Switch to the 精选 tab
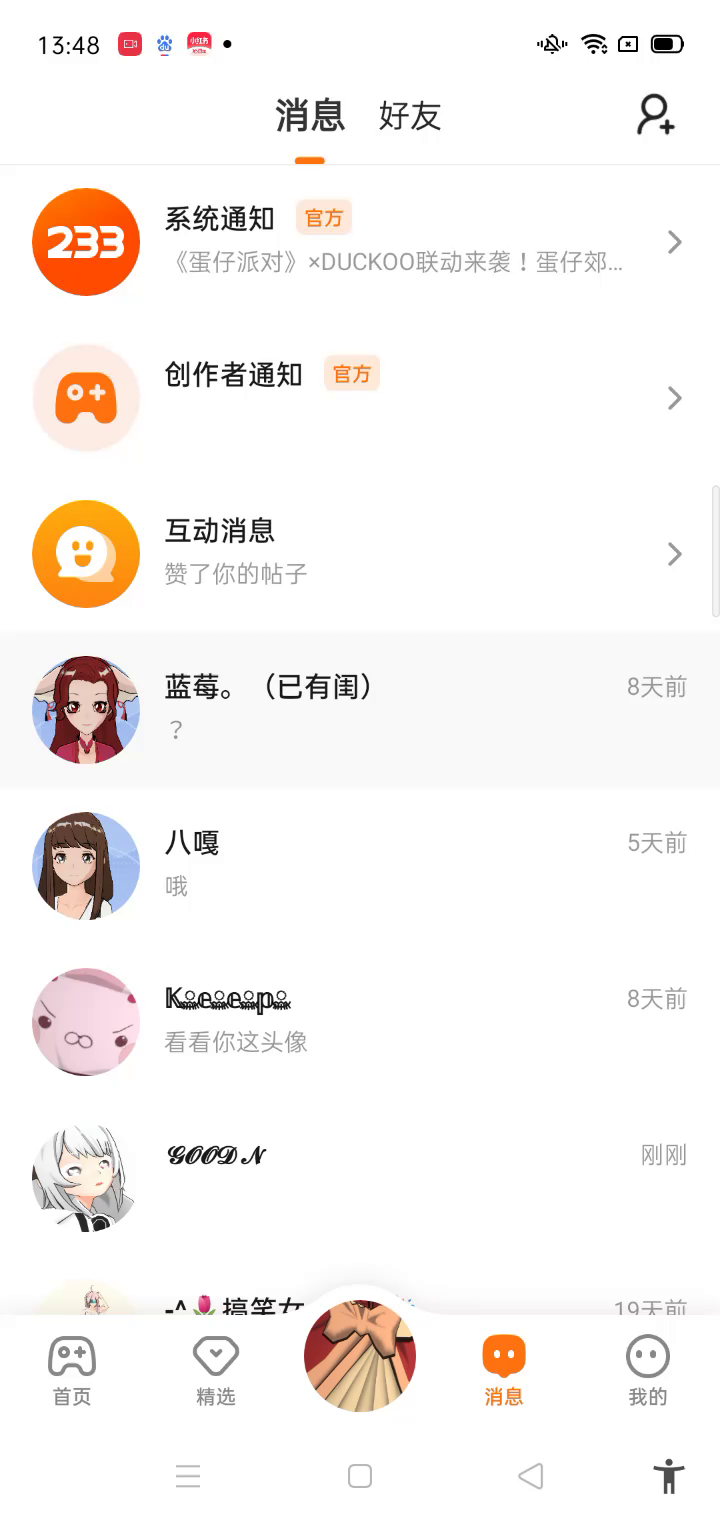720x1520 pixels. [216, 1370]
